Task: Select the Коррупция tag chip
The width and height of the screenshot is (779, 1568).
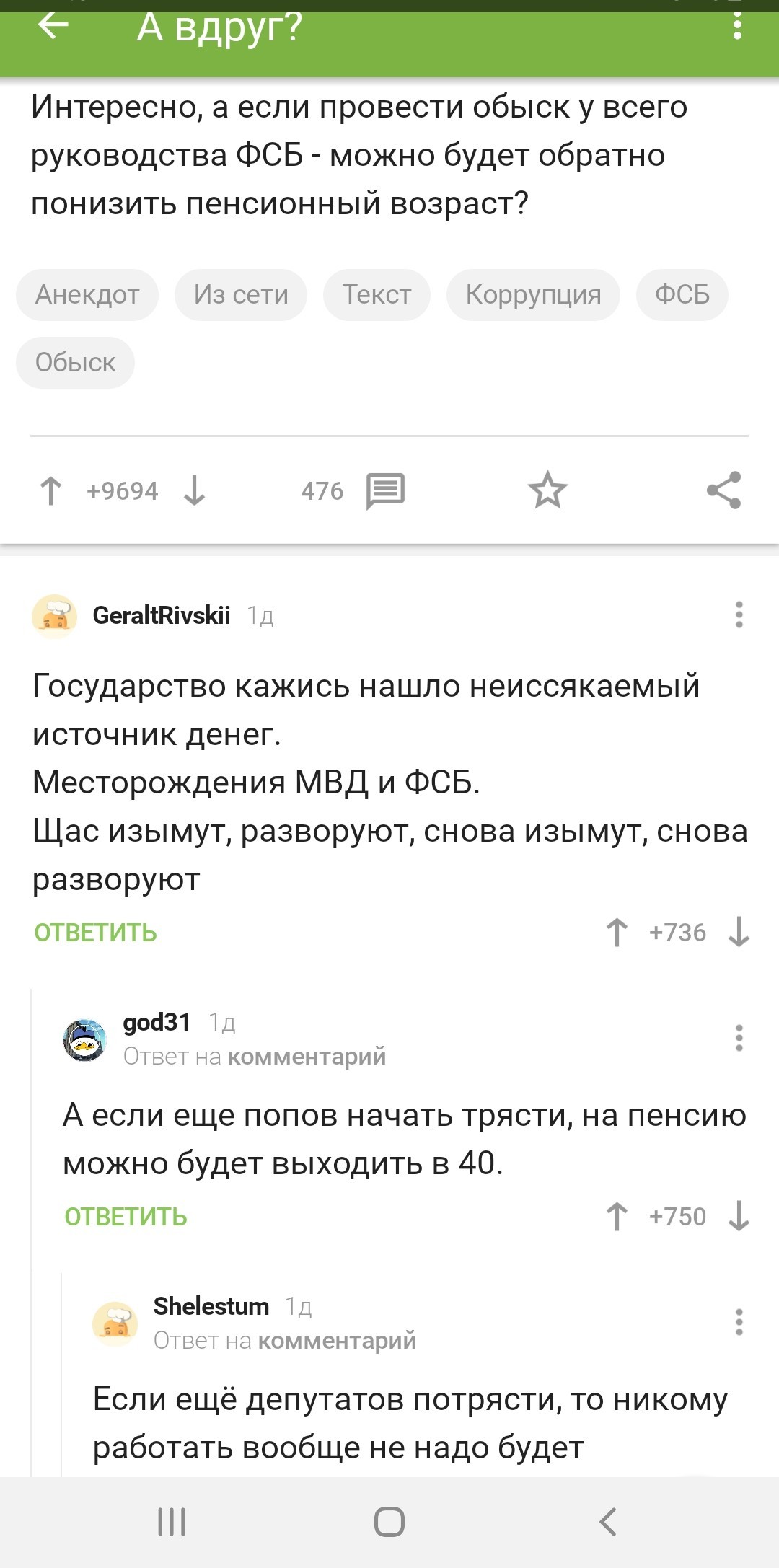Action: point(533,294)
